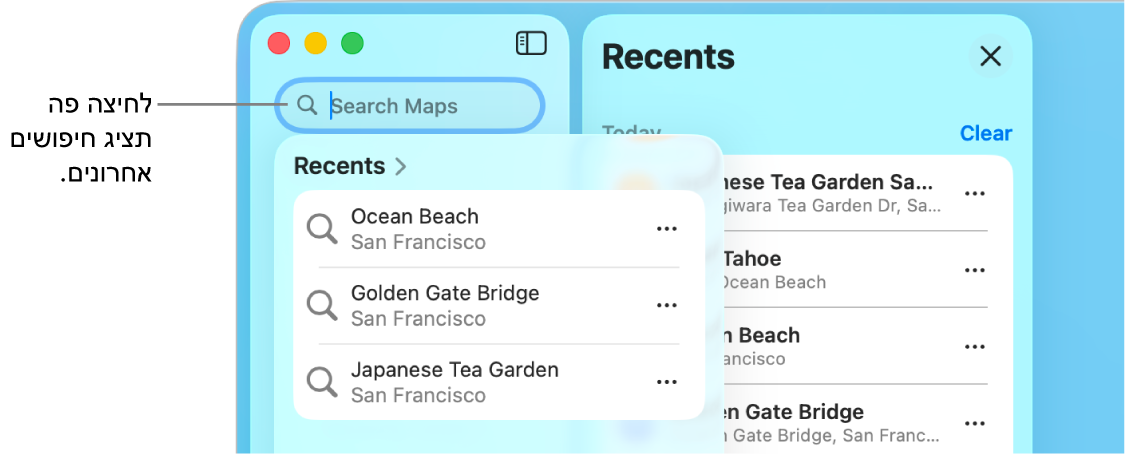Open more options for Tea Garden Sa... entry

pyautogui.click(x=974, y=193)
